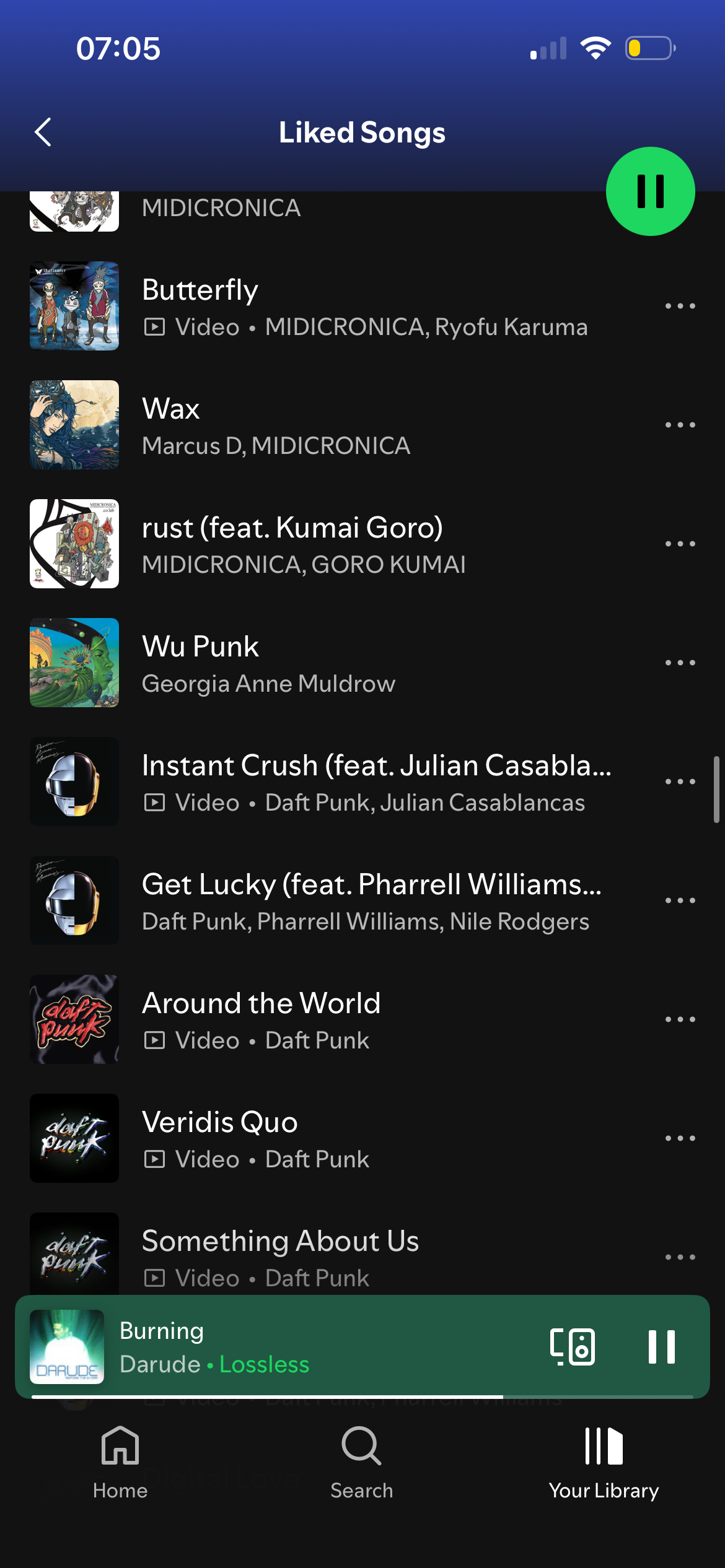This screenshot has height=1568, width=725.
Task: Open more options for Wax
Action: (x=680, y=425)
